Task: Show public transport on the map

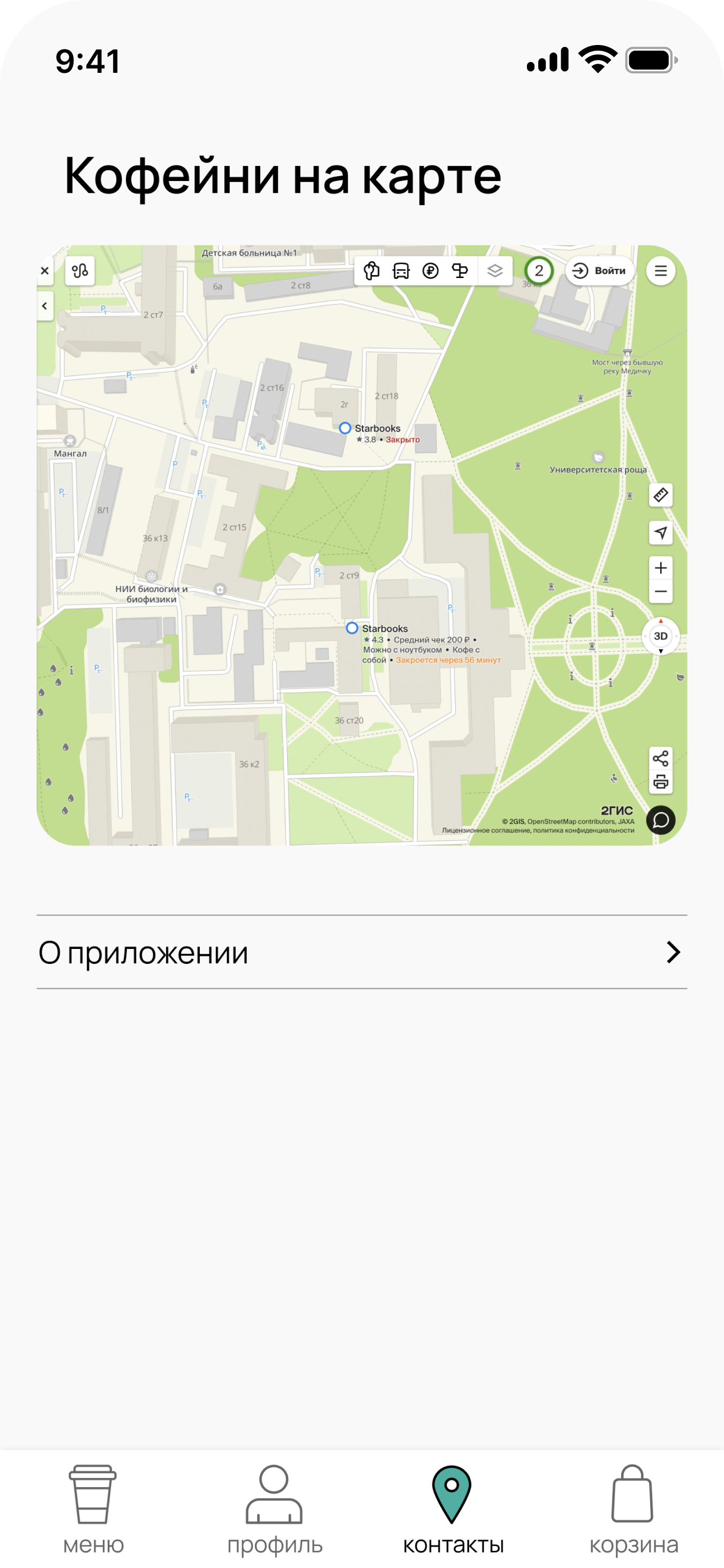Action: coord(401,271)
